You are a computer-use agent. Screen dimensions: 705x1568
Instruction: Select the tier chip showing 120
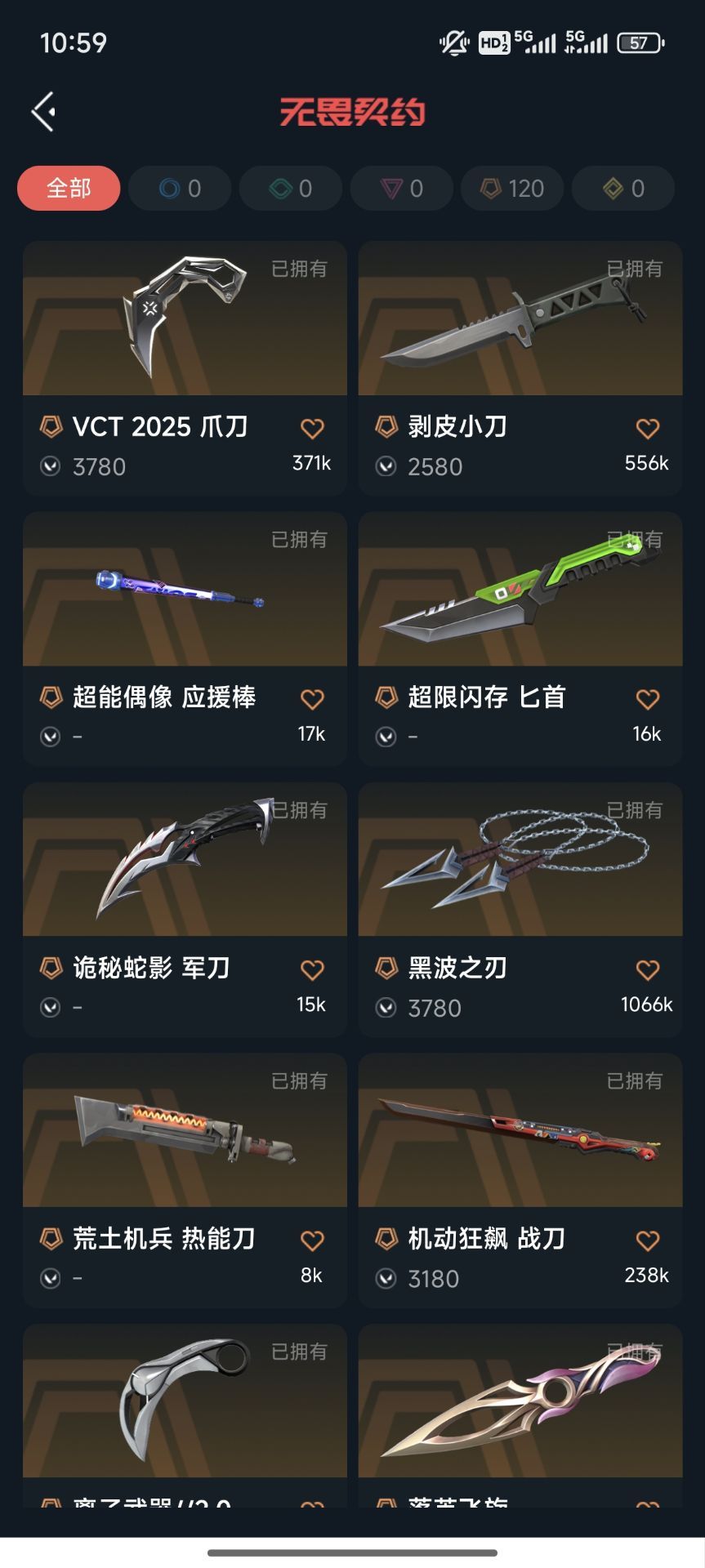(x=512, y=189)
